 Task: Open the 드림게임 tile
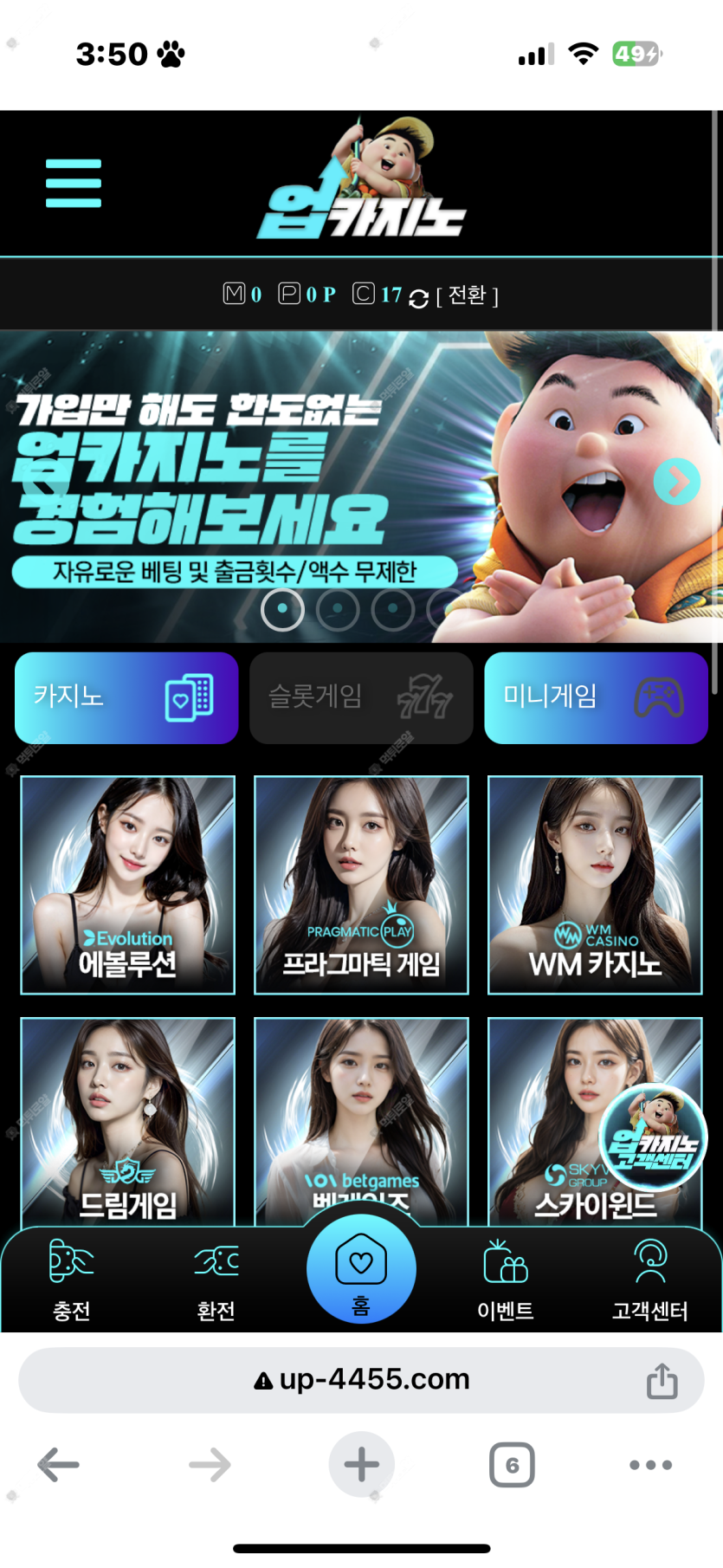pos(128,1118)
